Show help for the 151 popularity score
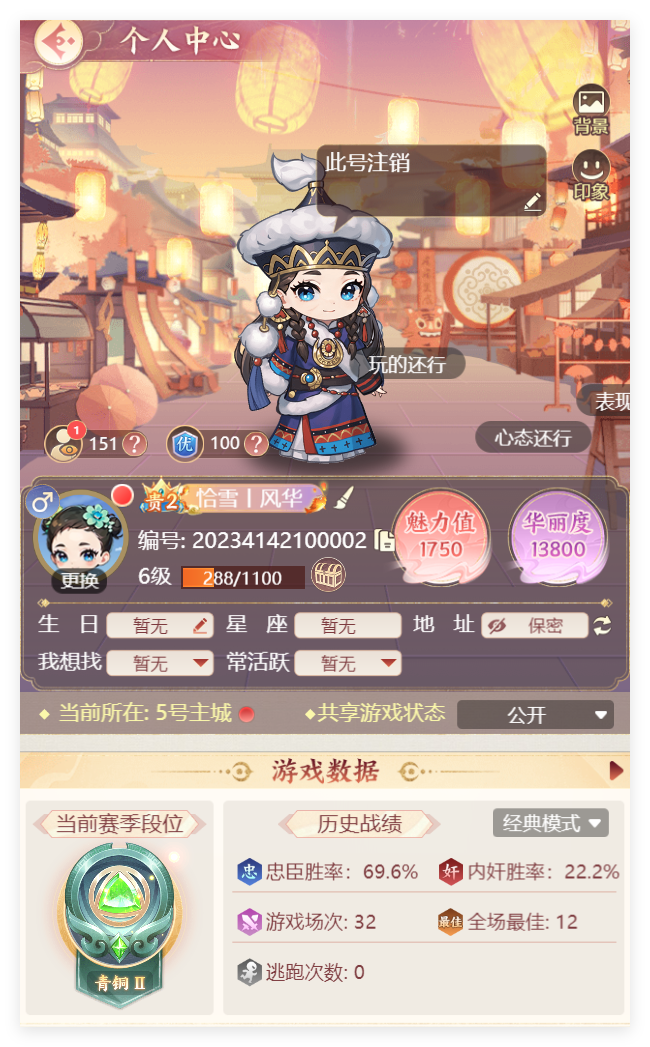This screenshot has width=650, height=1047. coord(134,444)
